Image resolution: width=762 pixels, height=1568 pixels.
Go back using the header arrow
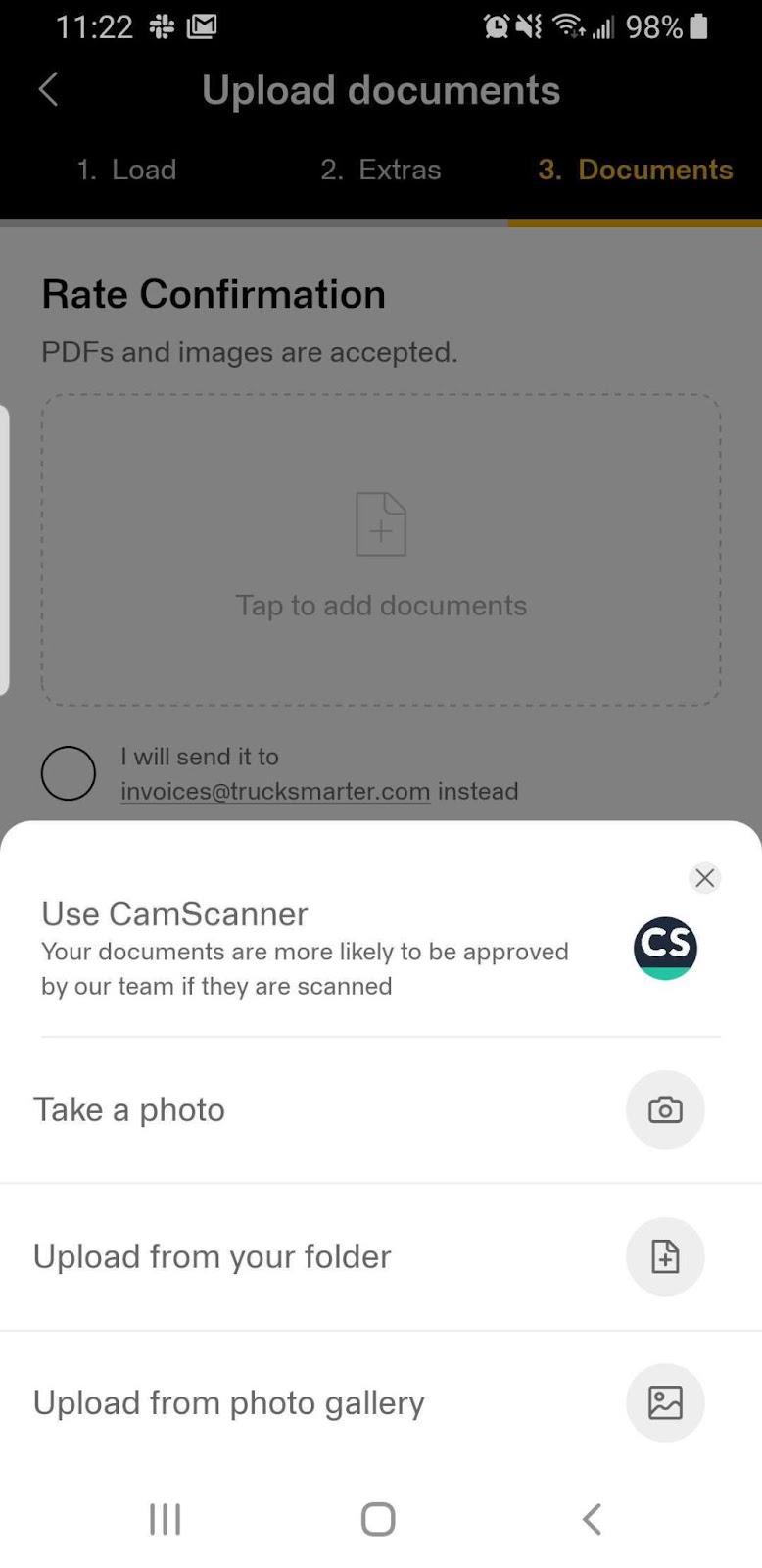pyautogui.click(x=48, y=90)
